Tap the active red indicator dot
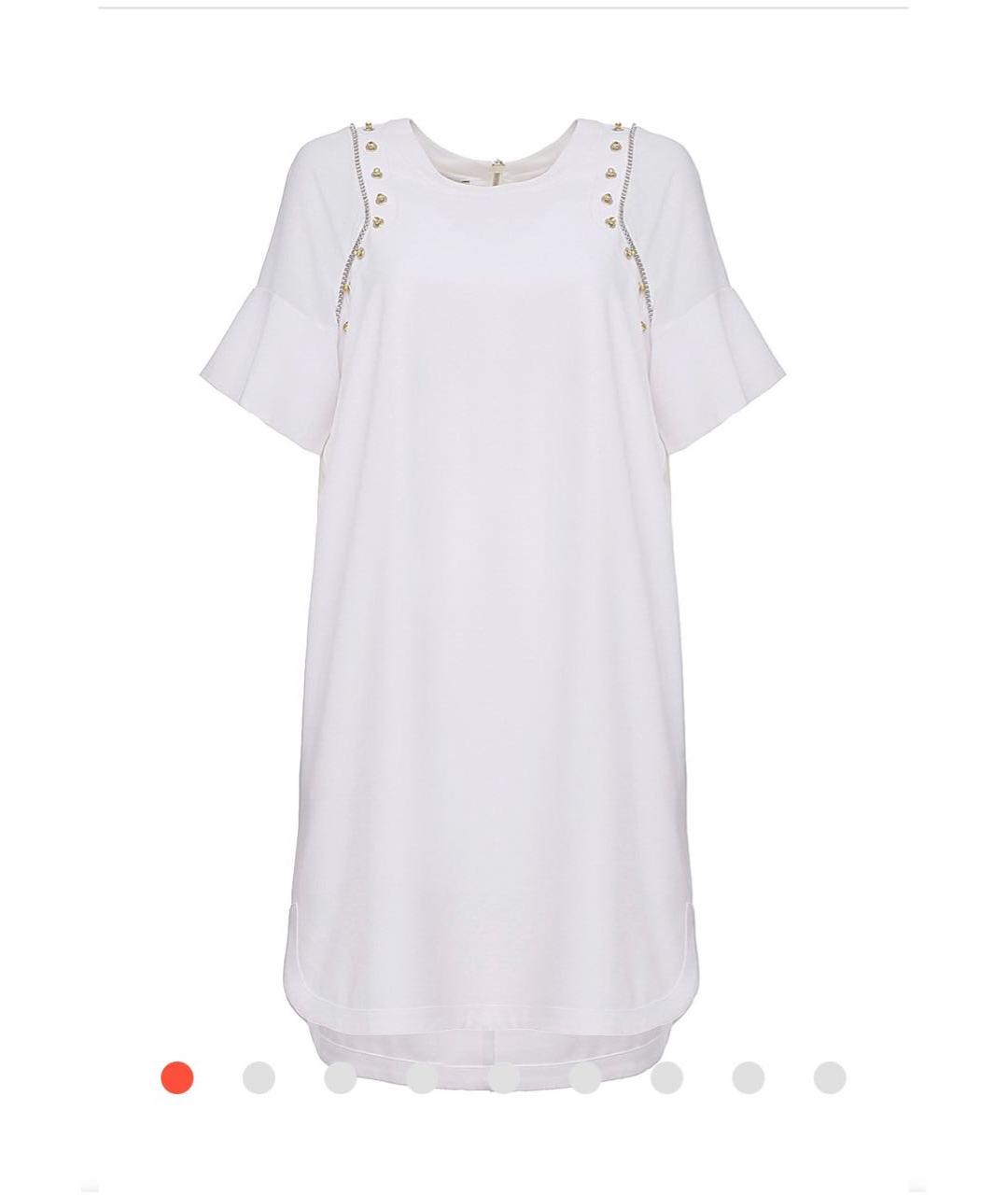 (x=177, y=1077)
